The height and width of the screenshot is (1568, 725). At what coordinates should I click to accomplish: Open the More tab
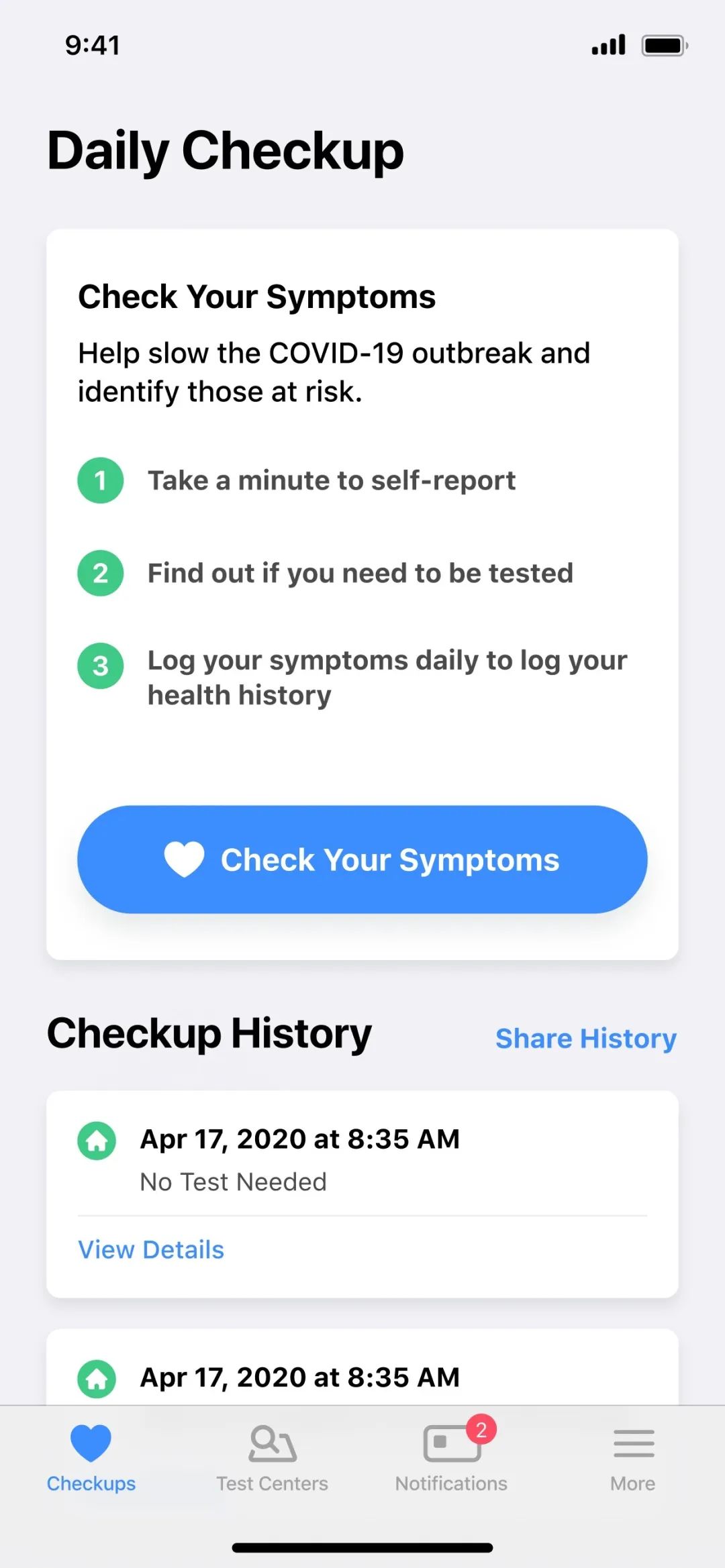click(633, 1459)
